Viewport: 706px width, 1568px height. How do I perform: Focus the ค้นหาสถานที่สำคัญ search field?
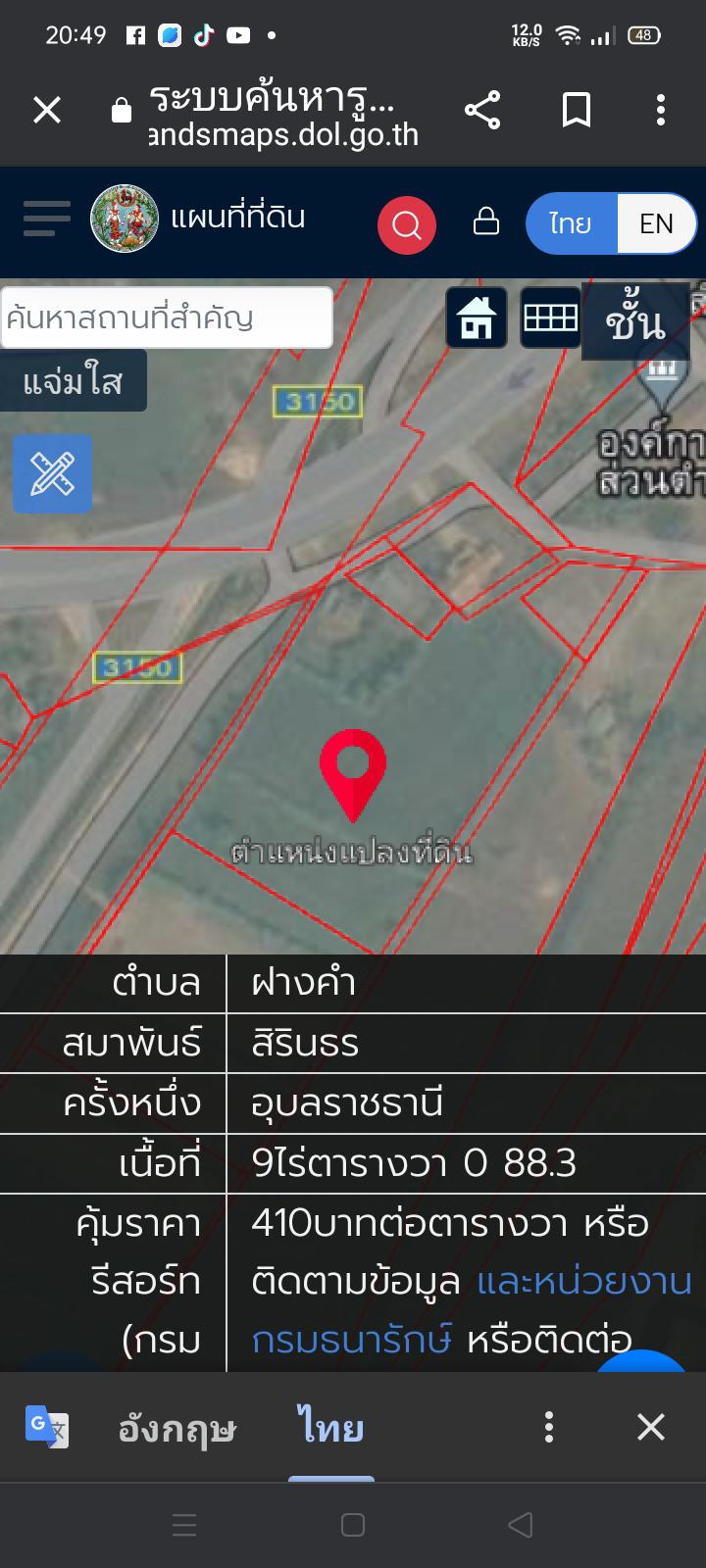167,318
